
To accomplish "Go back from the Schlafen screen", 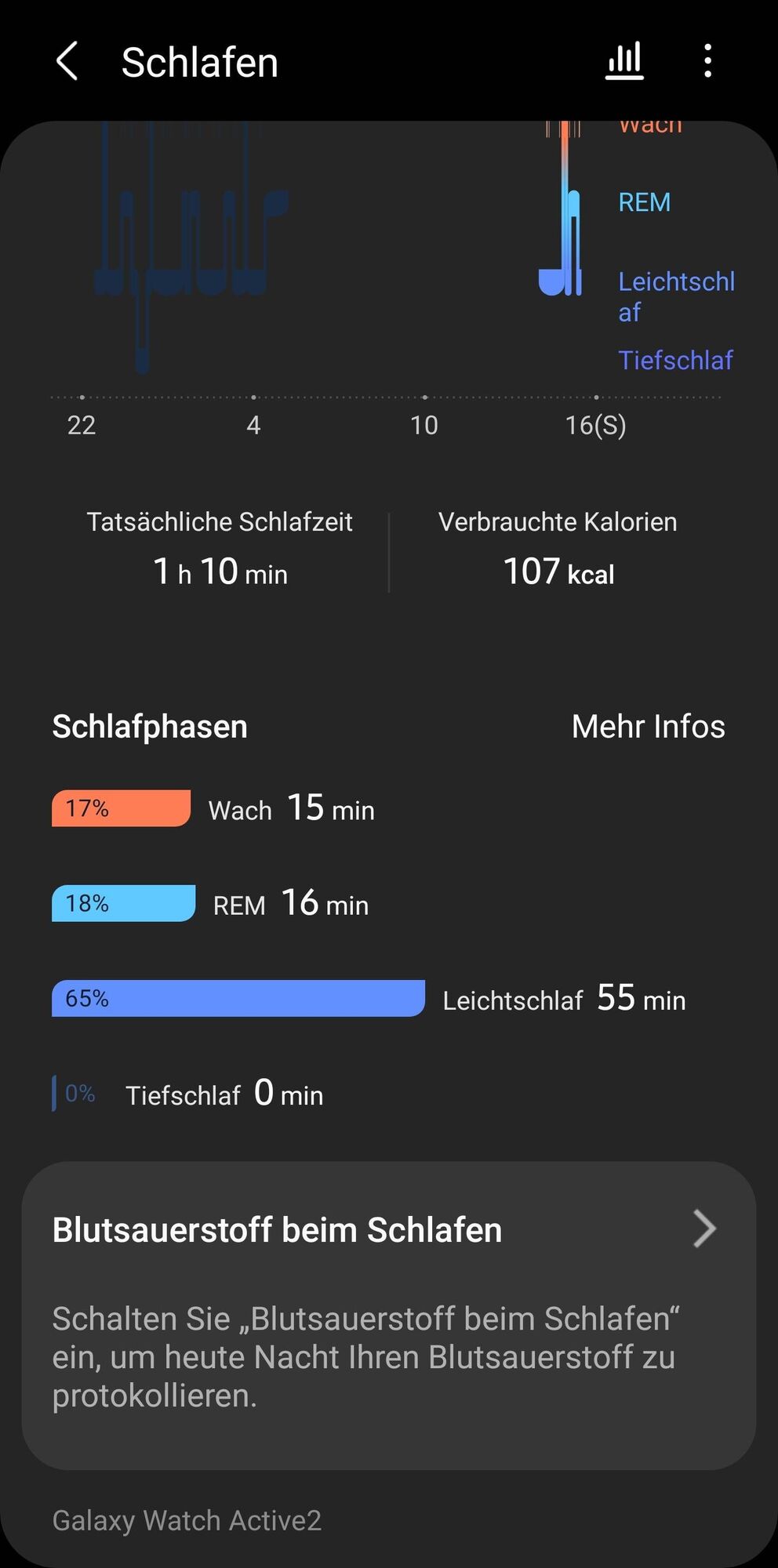I will coord(67,62).
